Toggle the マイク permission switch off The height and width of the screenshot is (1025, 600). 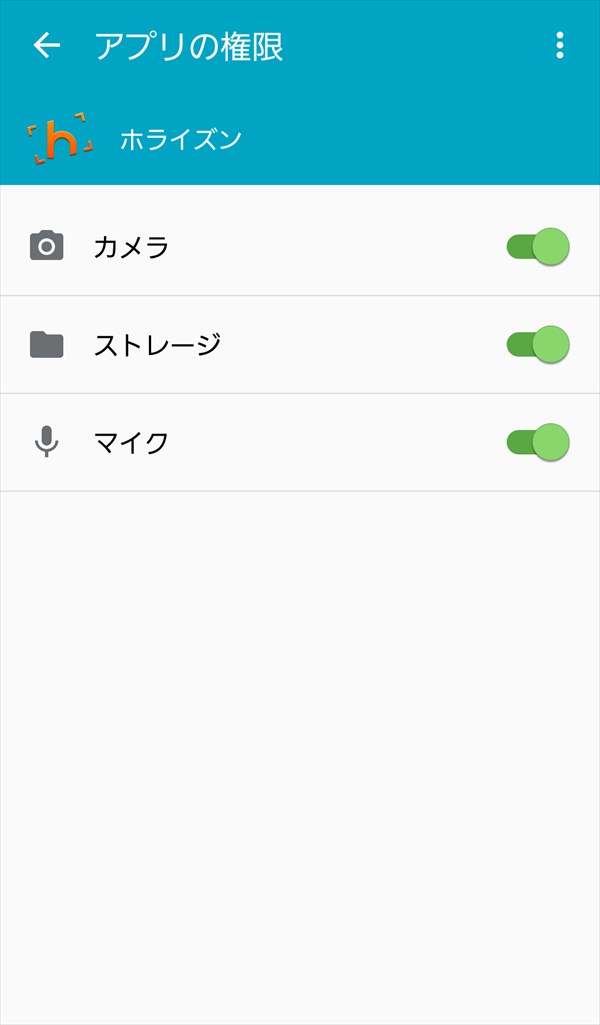tap(538, 443)
